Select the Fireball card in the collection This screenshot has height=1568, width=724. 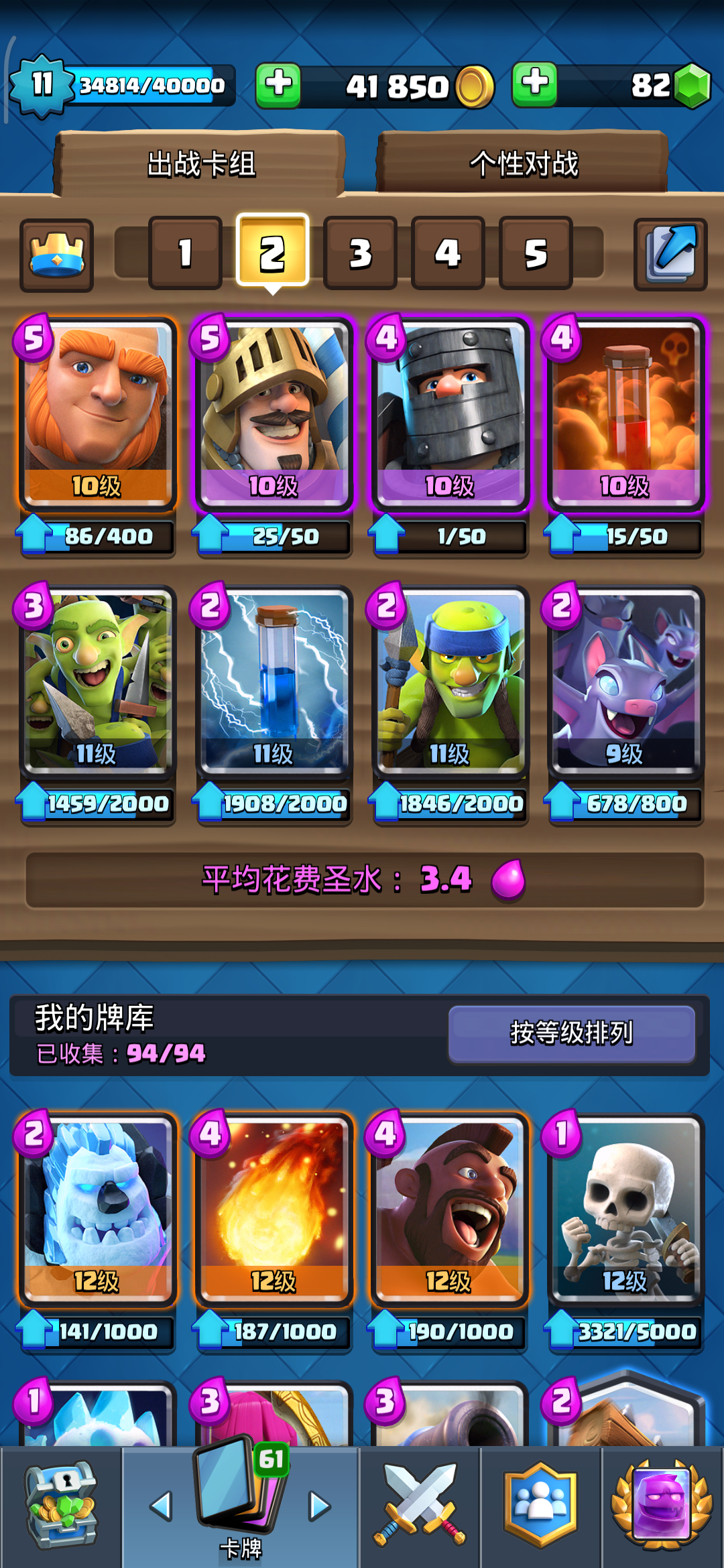click(273, 1207)
